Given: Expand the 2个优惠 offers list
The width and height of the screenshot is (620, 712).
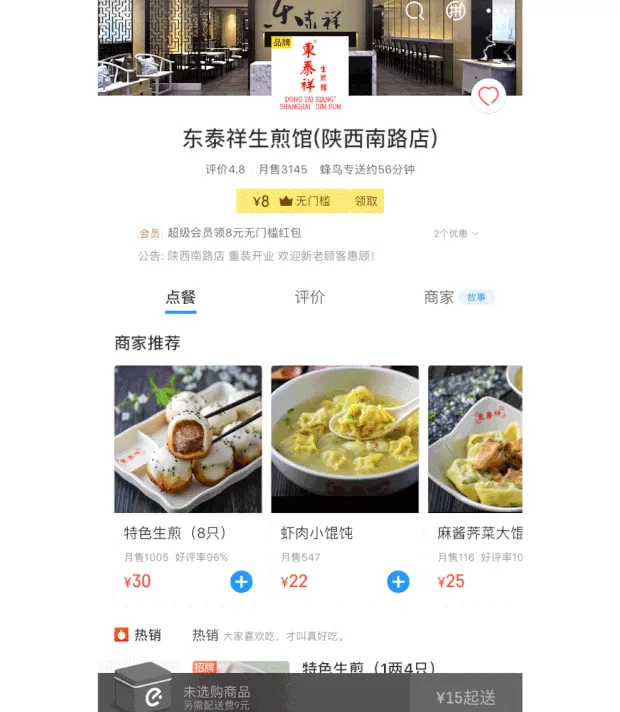Looking at the screenshot, I should point(456,233).
